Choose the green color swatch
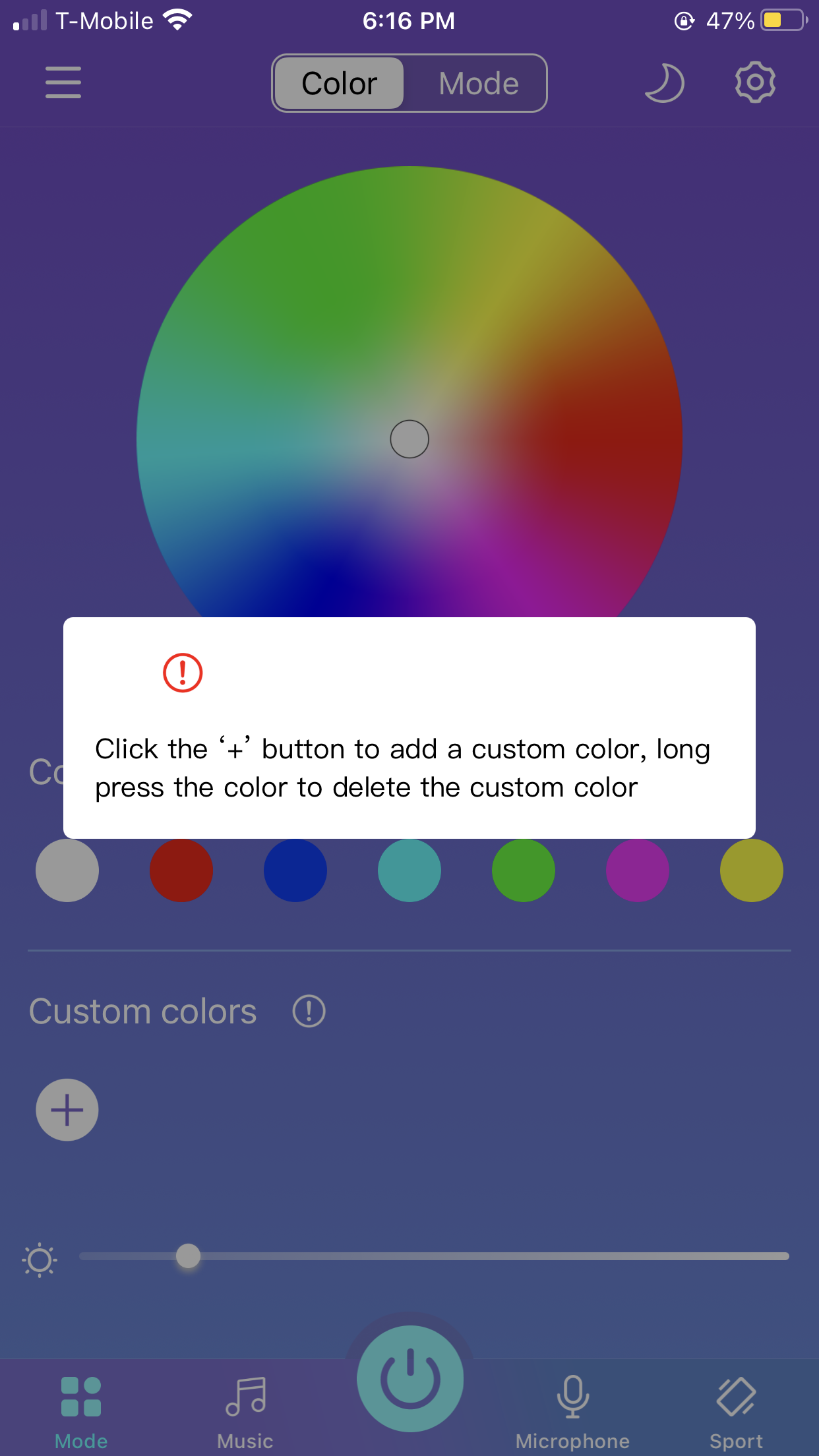819x1456 pixels. click(x=524, y=870)
